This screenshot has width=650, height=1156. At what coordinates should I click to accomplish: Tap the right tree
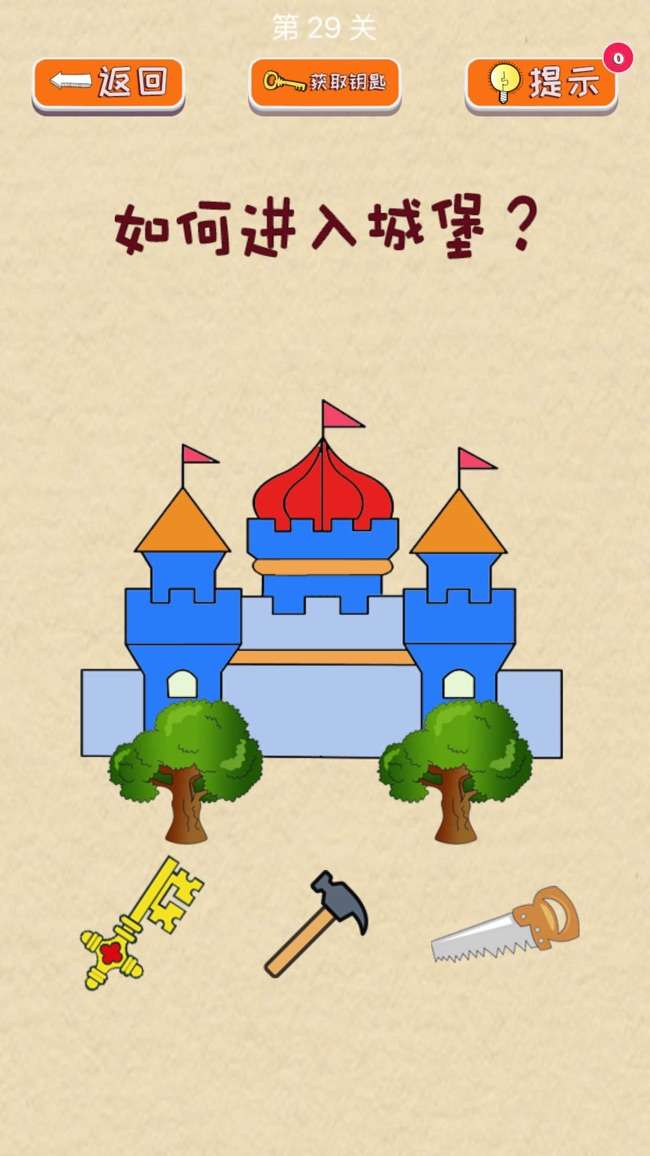tap(456, 765)
